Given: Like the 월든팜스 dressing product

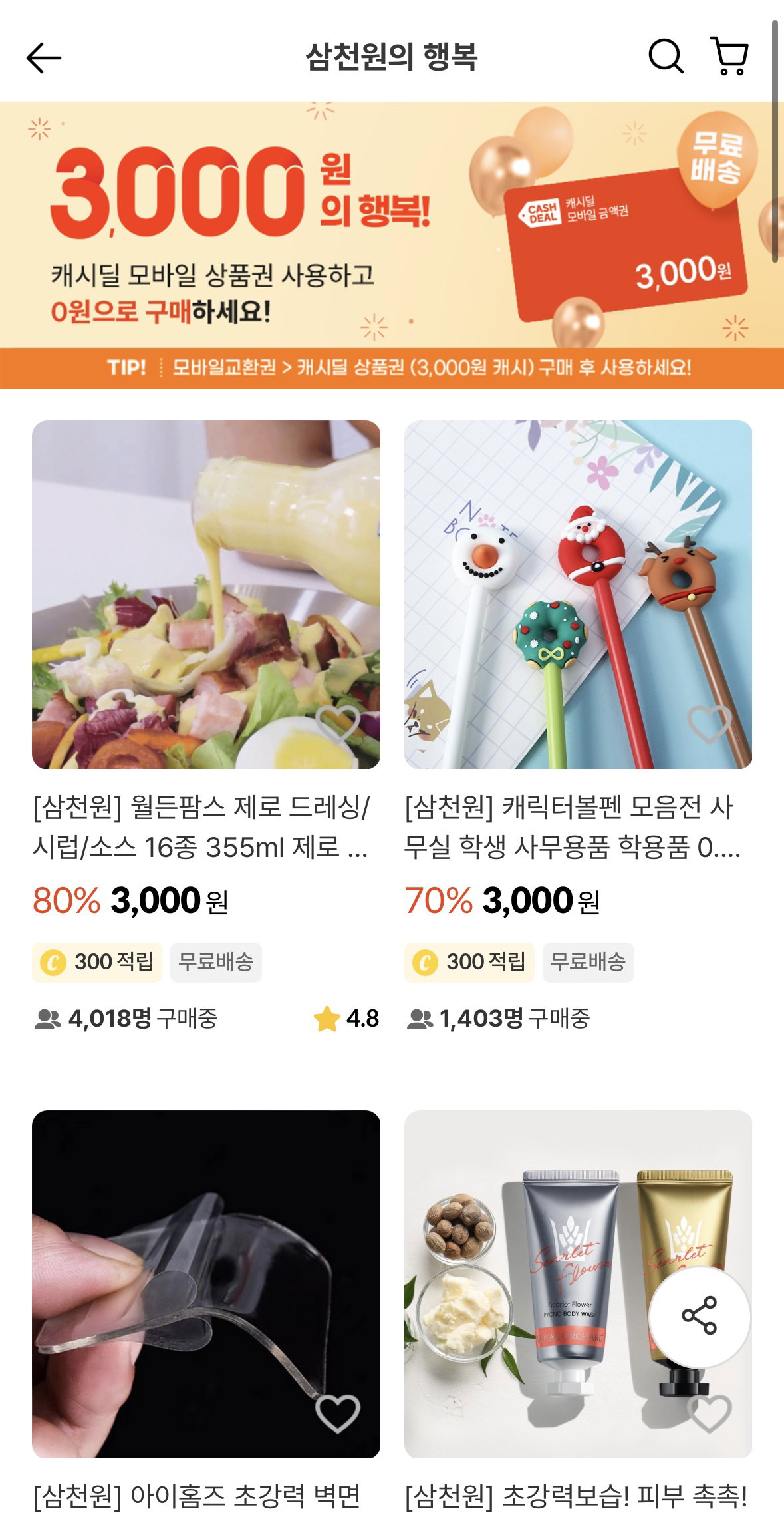Looking at the screenshot, I should (338, 725).
